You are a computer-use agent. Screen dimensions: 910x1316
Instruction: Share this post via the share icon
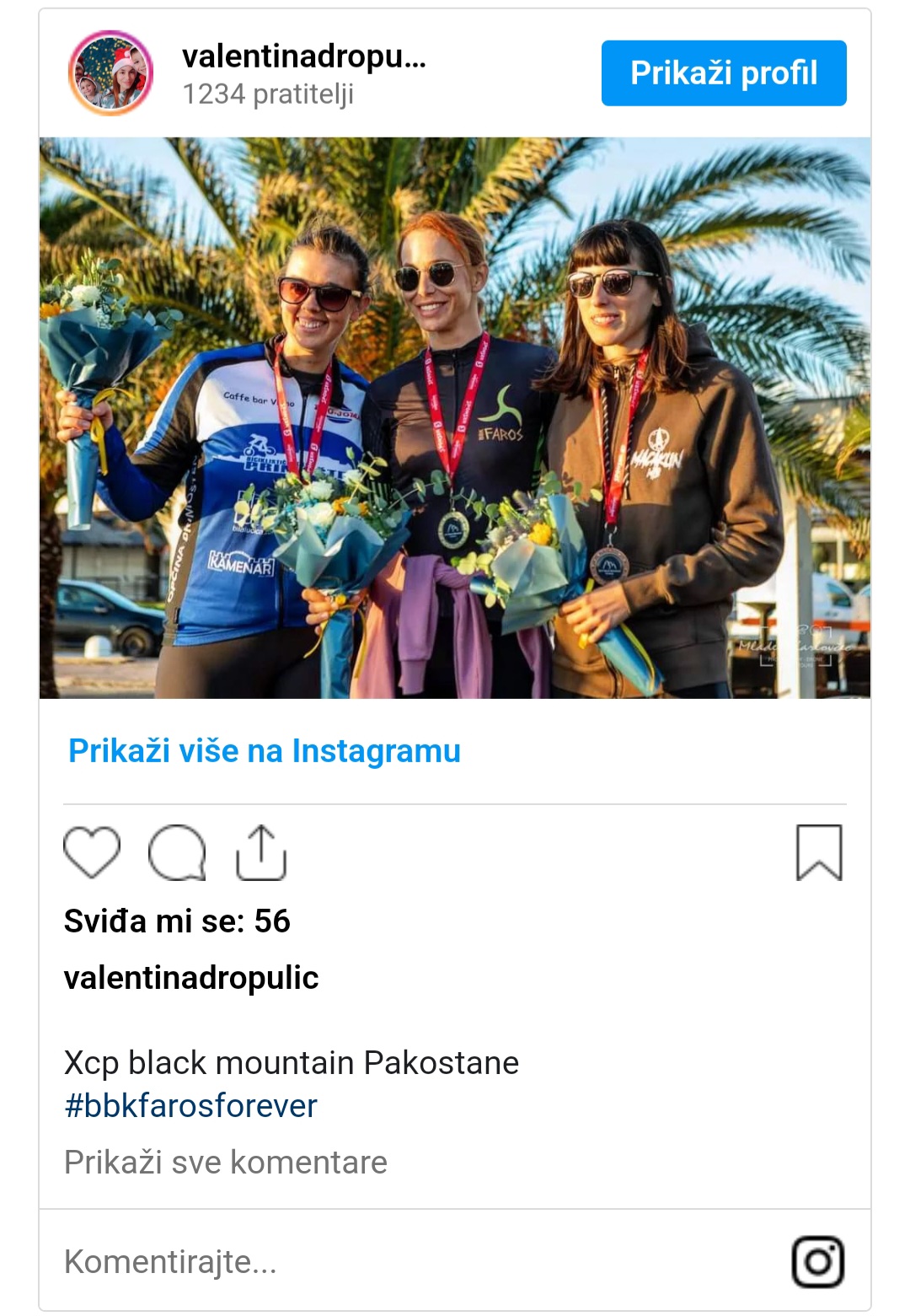click(261, 852)
